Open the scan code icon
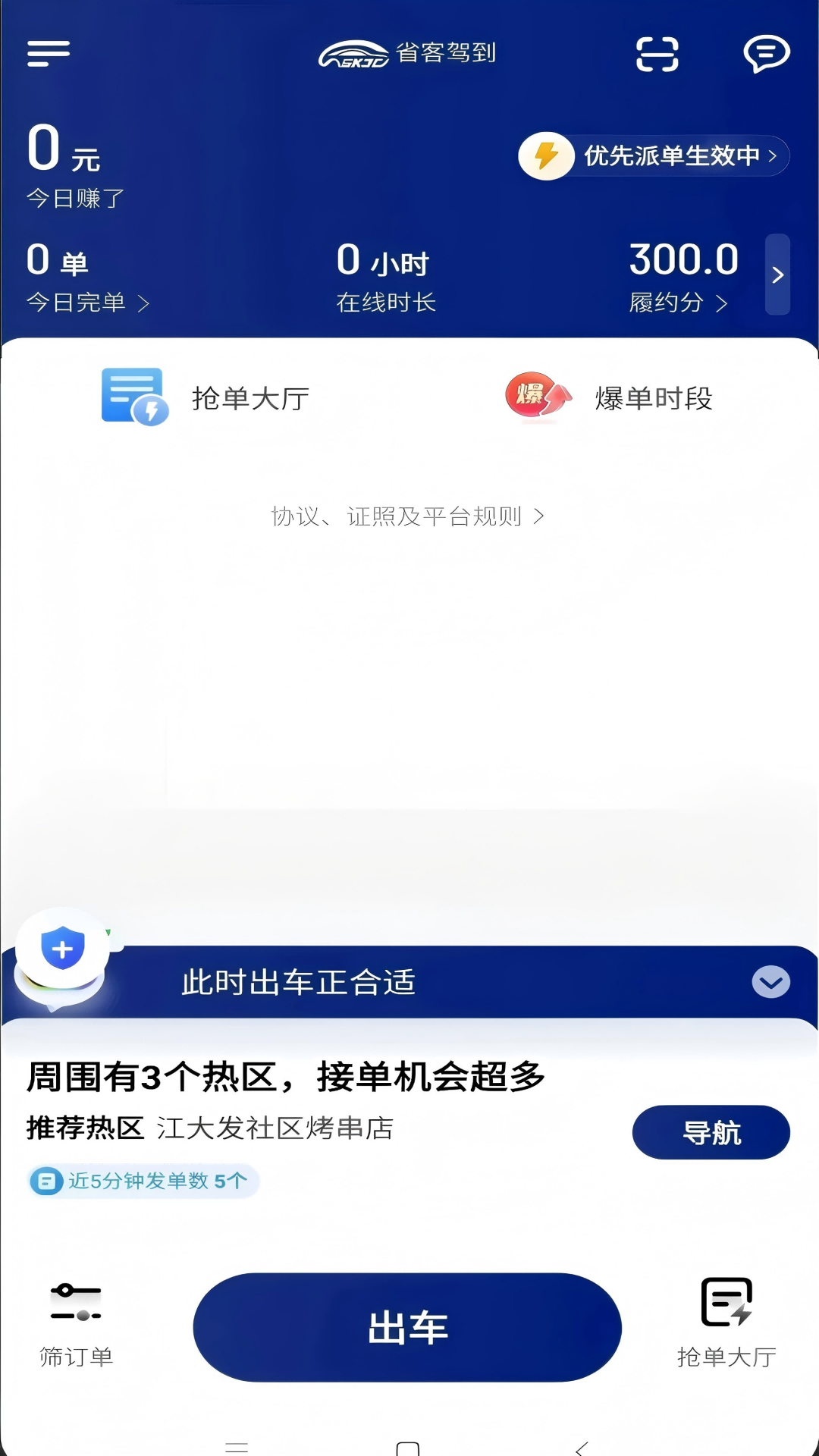This screenshot has height=1456, width=819. pyautogui.click(x=657, y=54)
